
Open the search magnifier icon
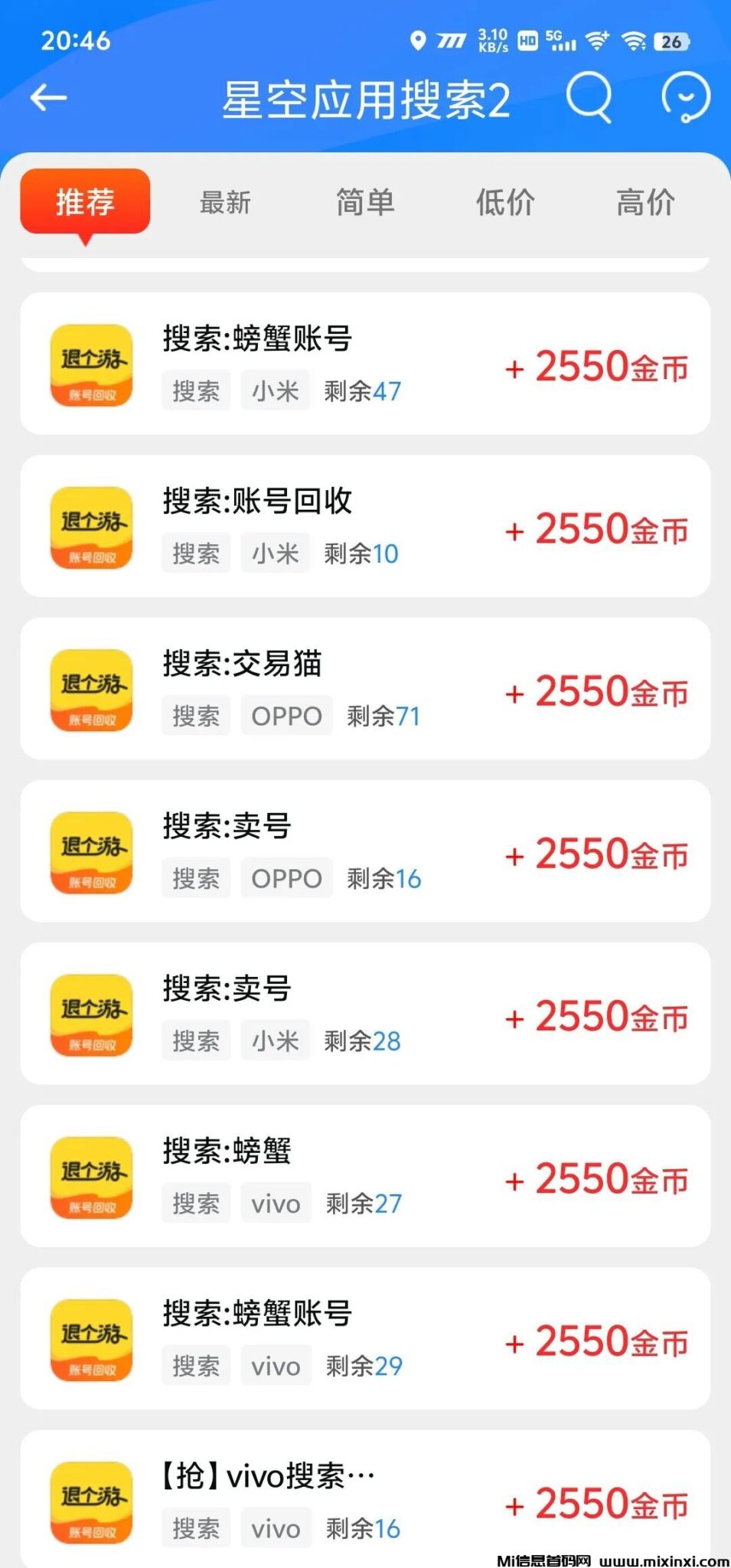pos(589,98)
